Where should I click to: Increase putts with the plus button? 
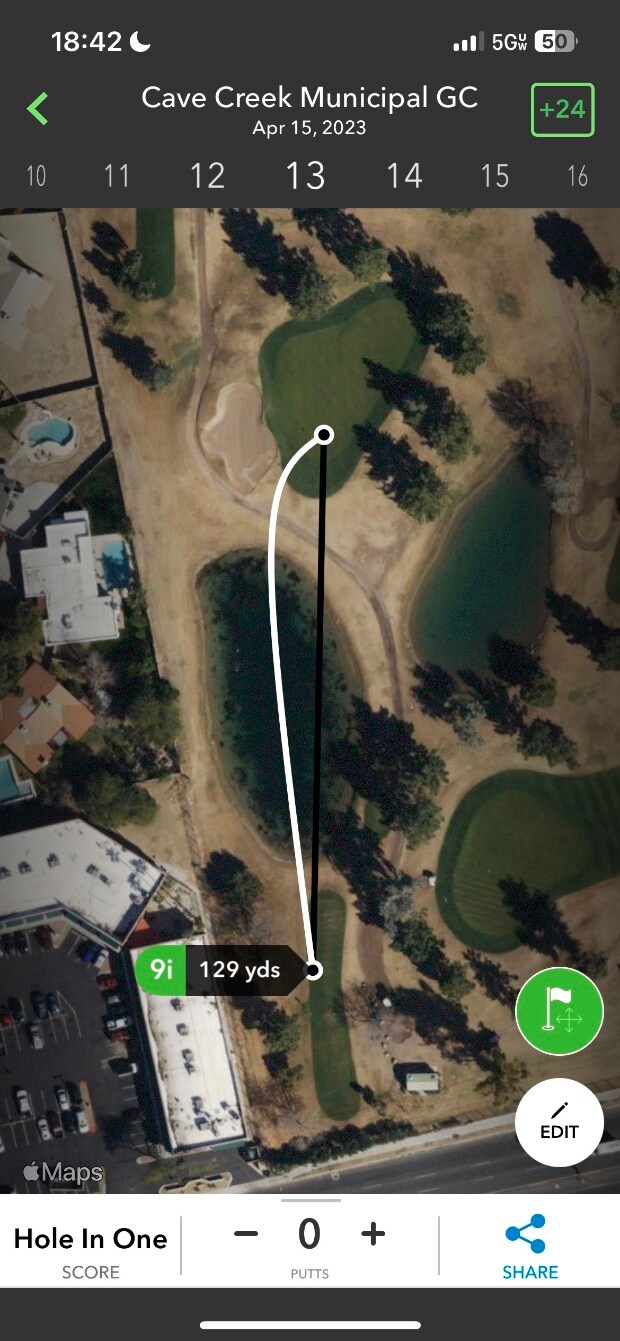pyautogui.click(x=373, y=1234)
